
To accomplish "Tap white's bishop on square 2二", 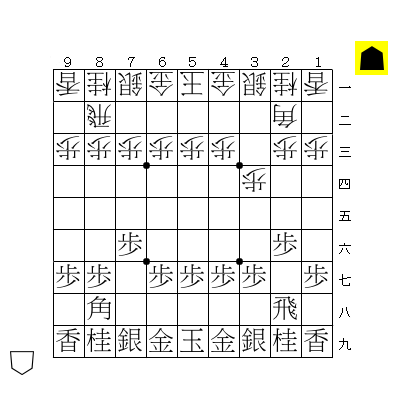I will coord(286,117).
